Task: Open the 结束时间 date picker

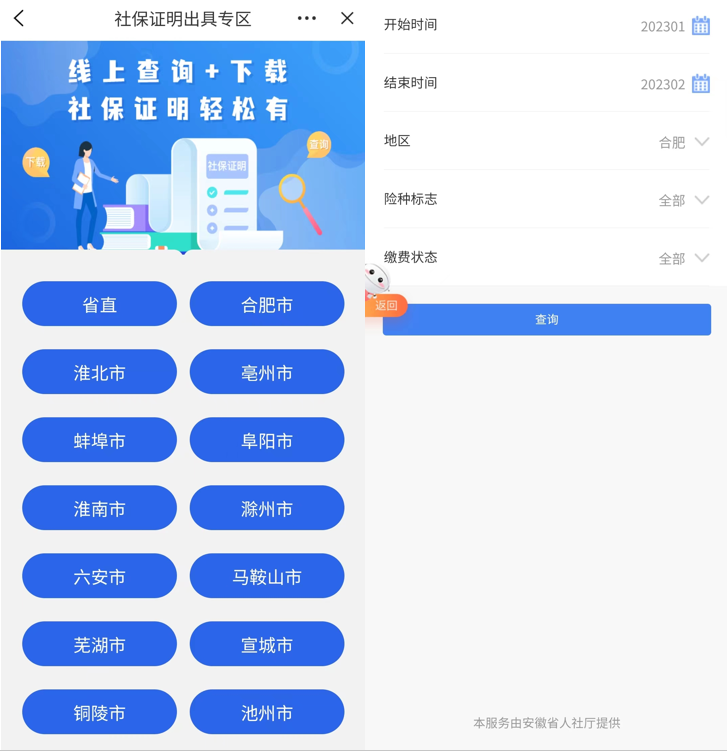Action: (701, 84)
